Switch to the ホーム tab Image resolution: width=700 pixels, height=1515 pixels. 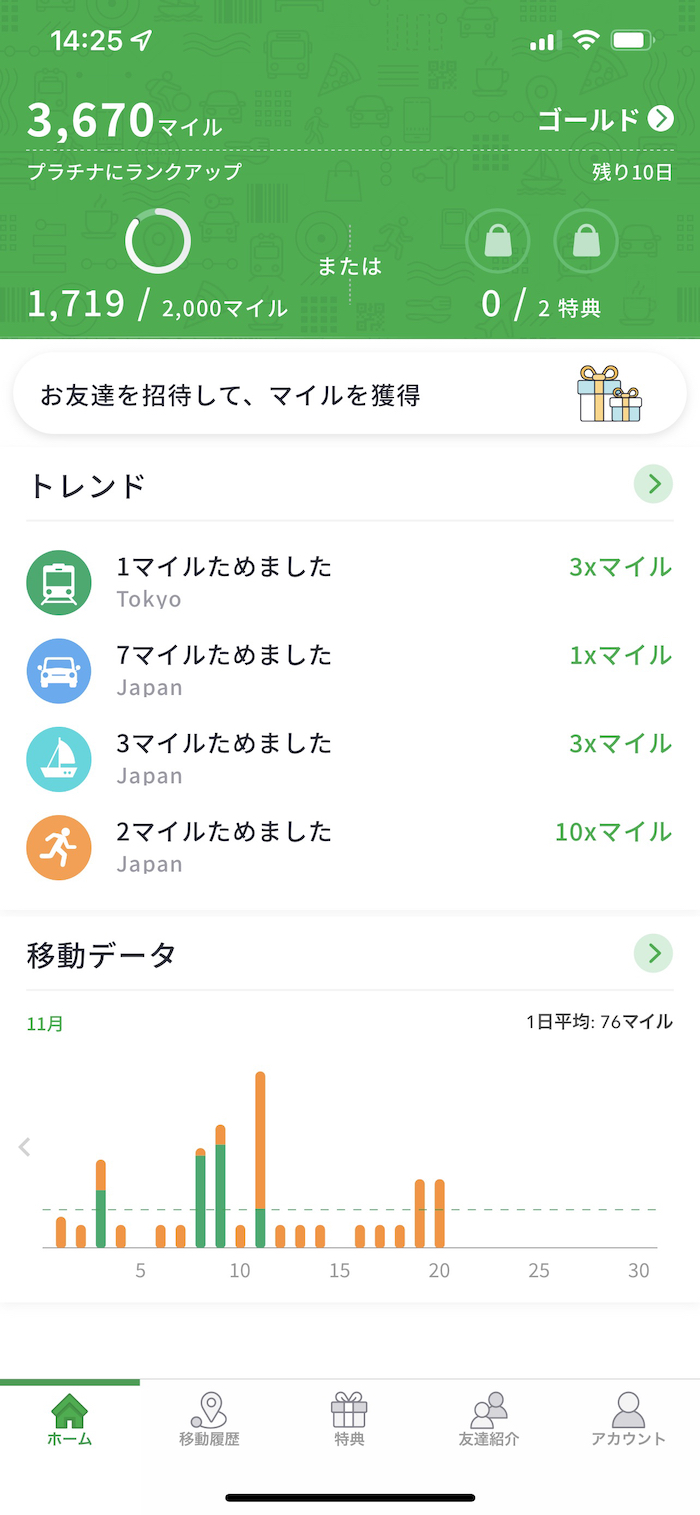coord(70,1420)
